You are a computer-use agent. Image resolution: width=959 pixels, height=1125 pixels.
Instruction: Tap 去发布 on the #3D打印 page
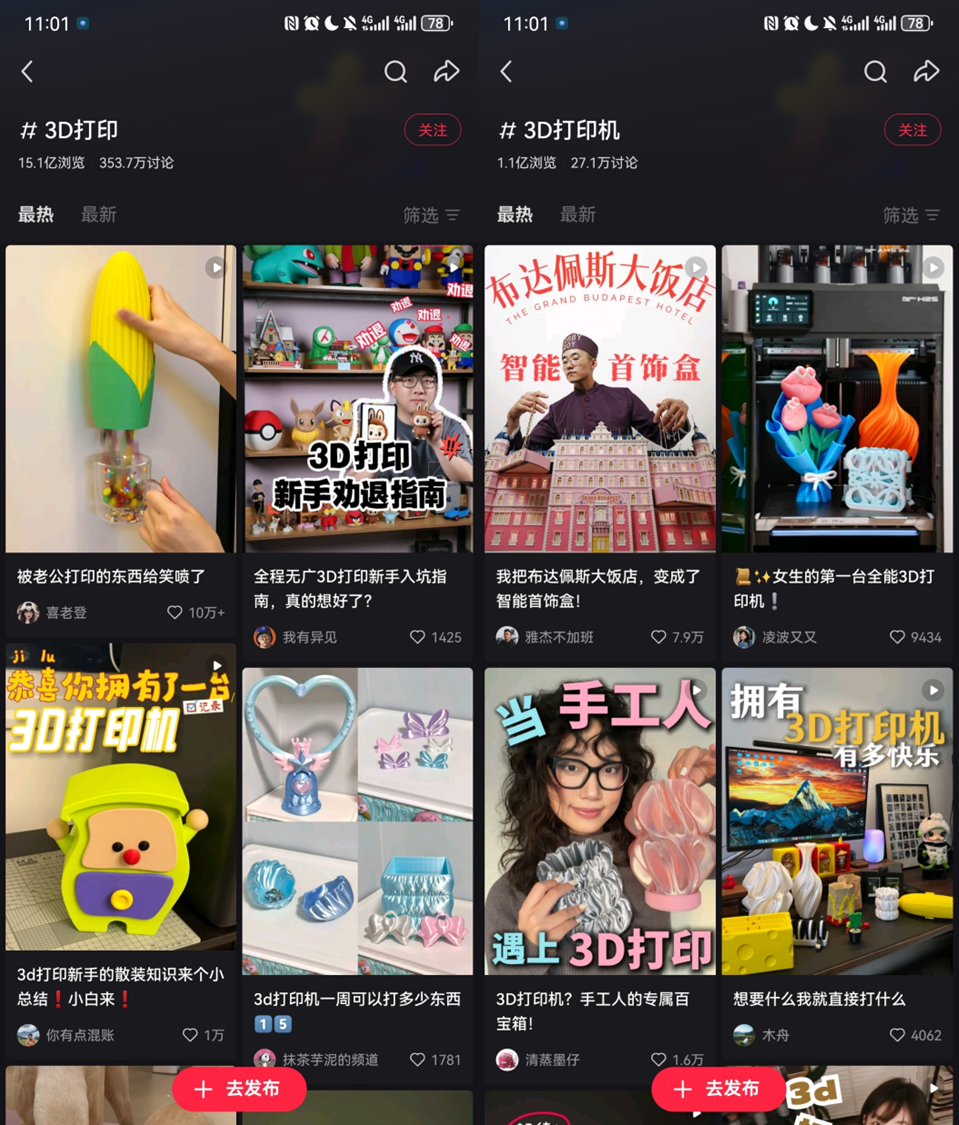point(240,1088)
